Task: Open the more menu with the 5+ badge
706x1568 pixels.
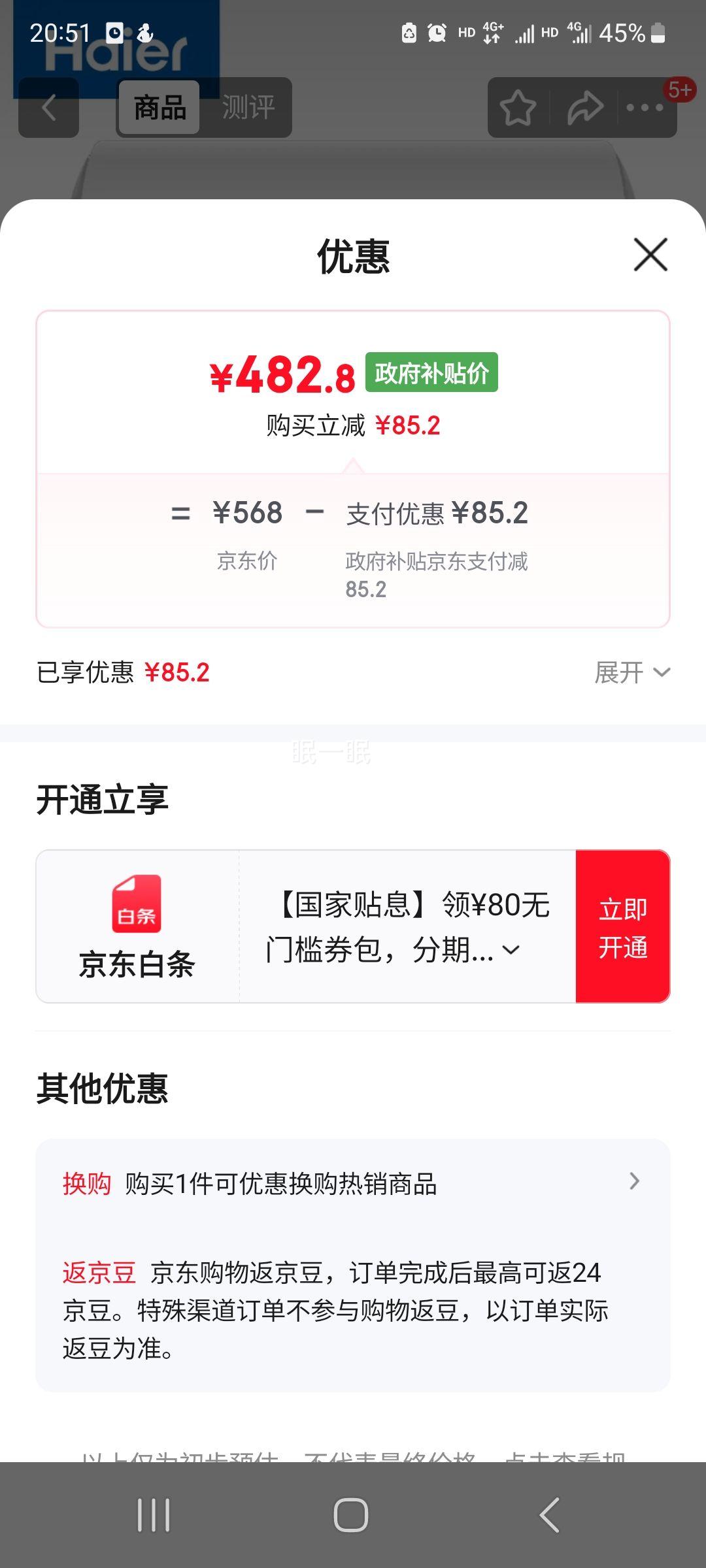Action: click(x=647, y=108)
